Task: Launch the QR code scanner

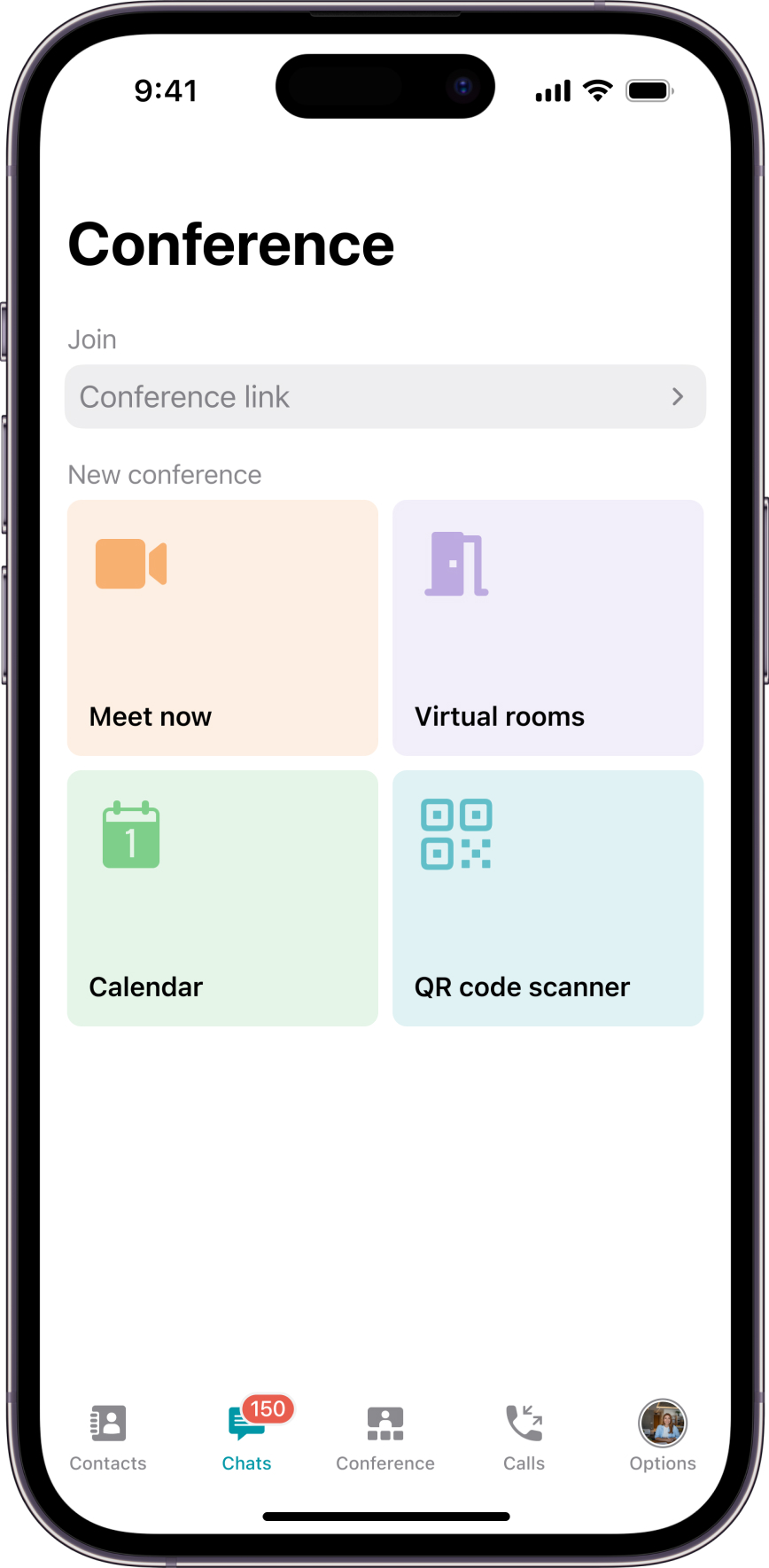Action: [548, 898]
